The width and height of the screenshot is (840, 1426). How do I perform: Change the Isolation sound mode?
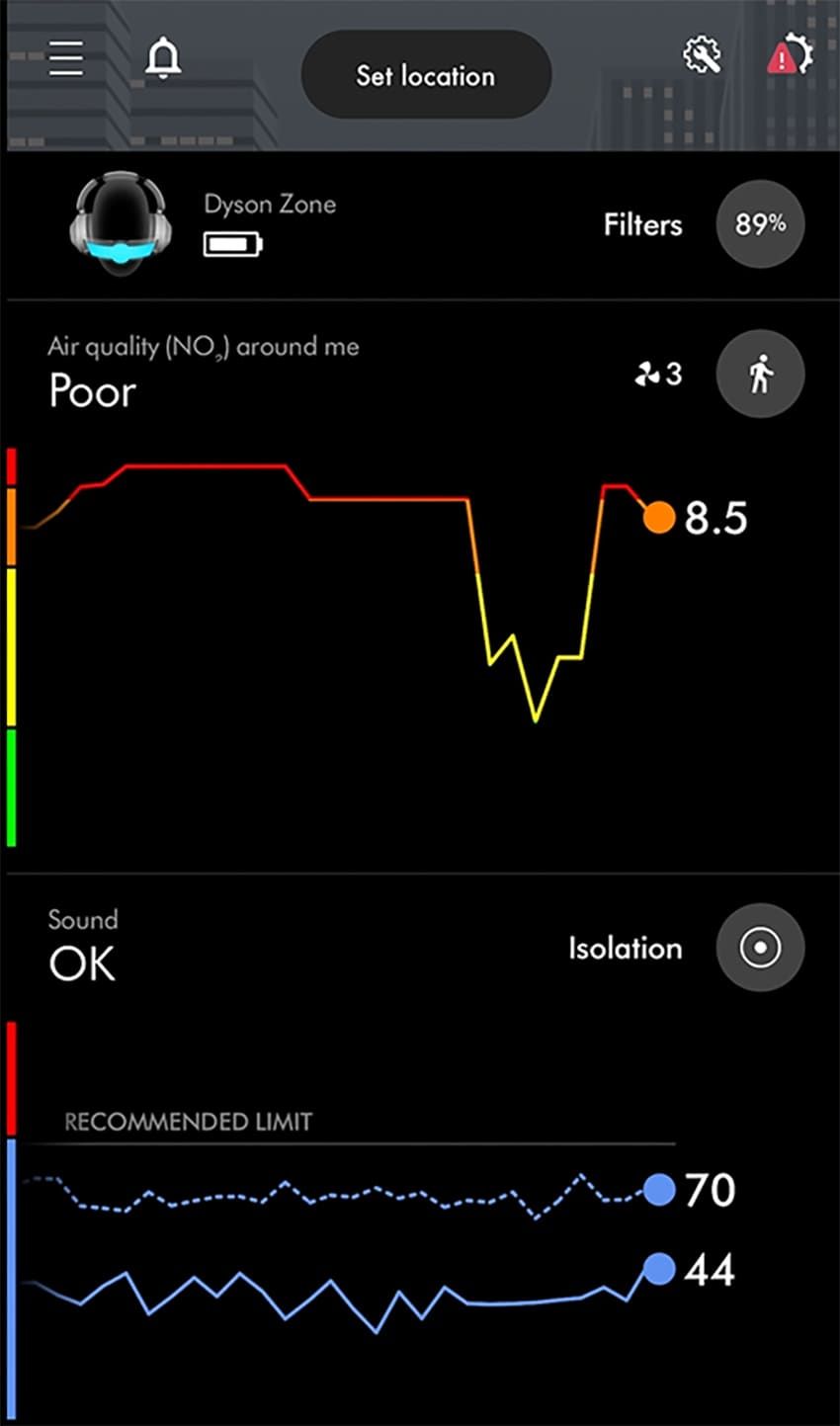point(760,948)
